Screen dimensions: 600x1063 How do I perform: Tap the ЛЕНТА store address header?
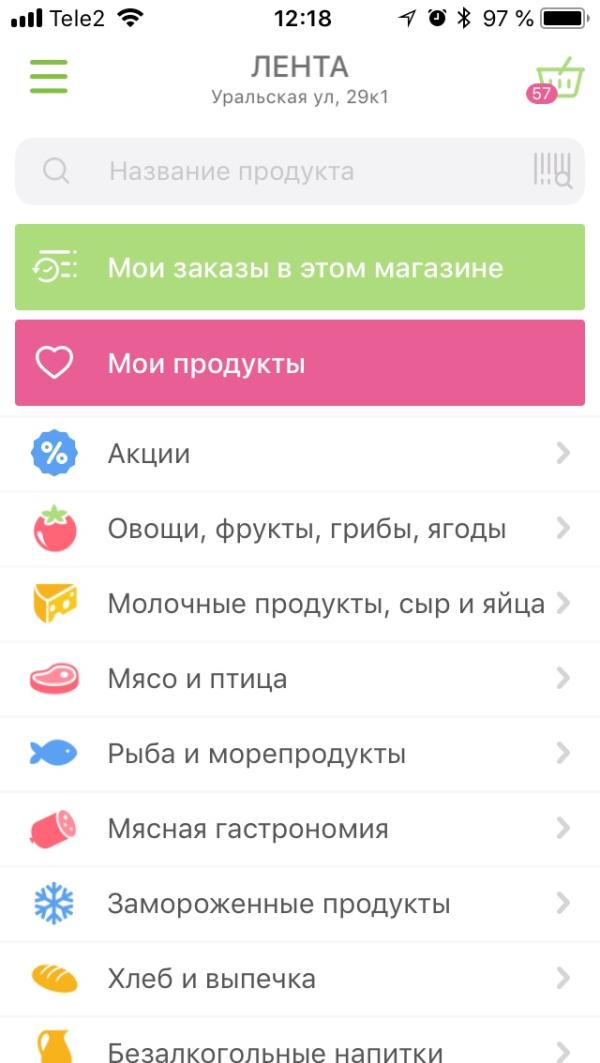(x=299, y=80)
